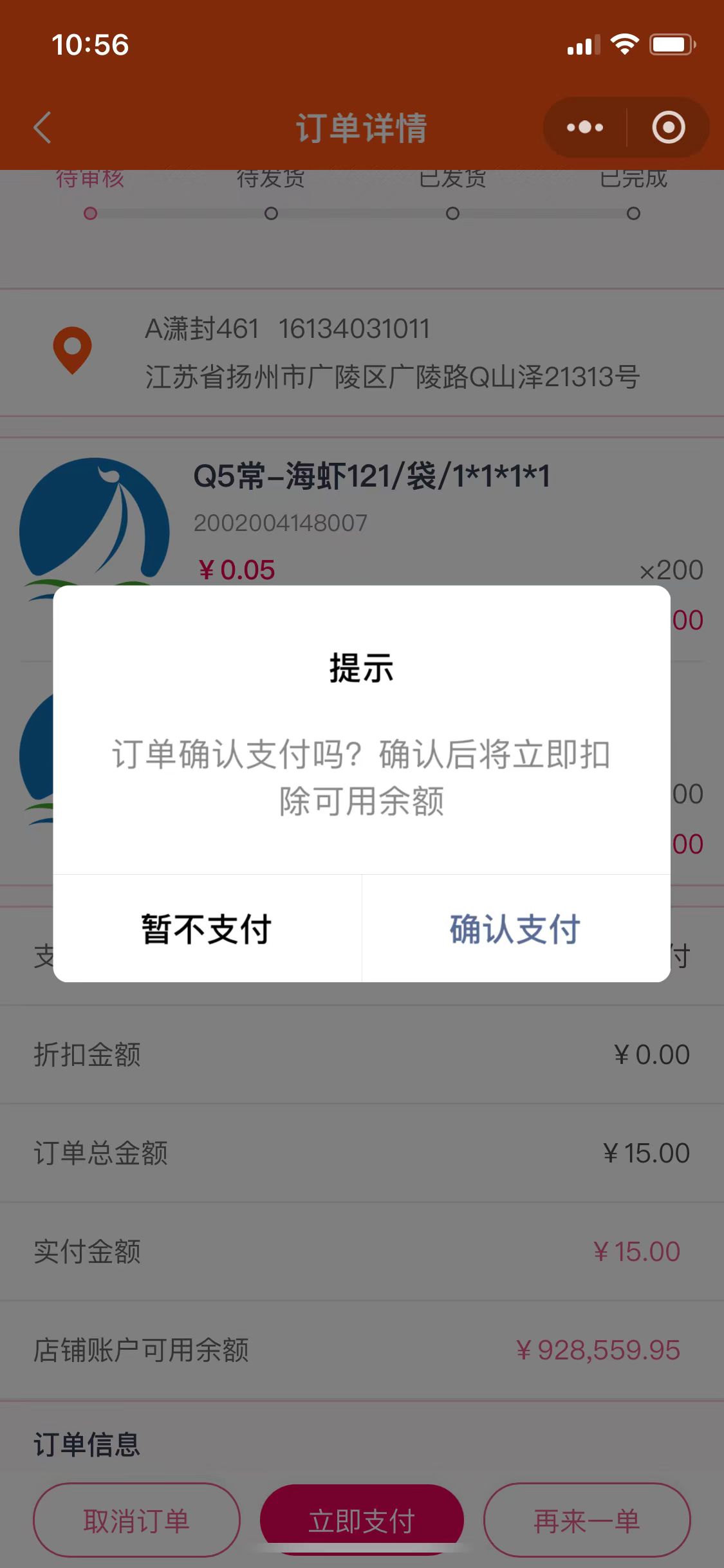This screenshot has width=724, height=1568.
Task: Reorder with 再来一单
Action: (587, 1520)
